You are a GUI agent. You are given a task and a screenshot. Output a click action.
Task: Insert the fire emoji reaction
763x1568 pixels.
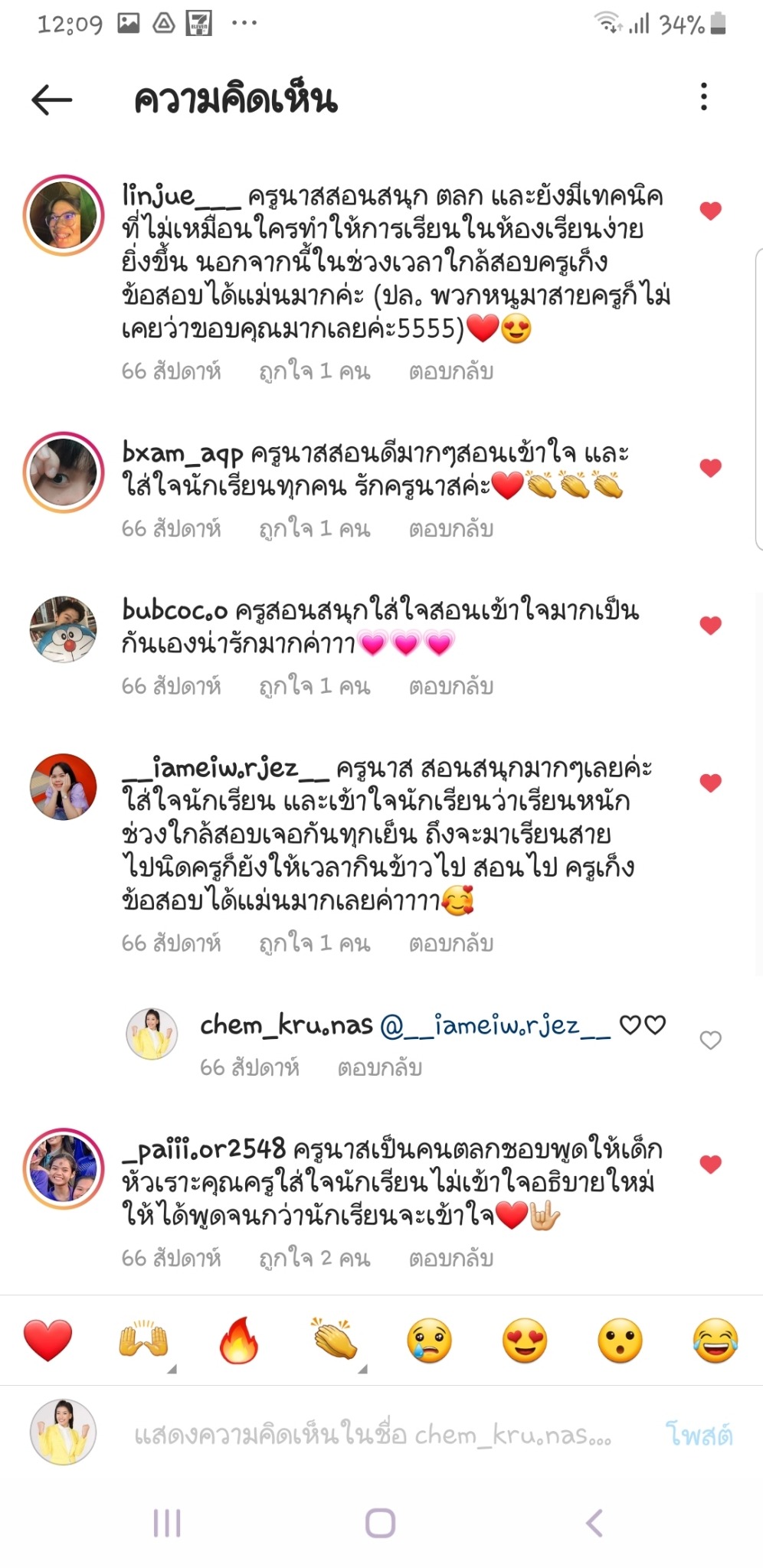[x=238, y=1341]
